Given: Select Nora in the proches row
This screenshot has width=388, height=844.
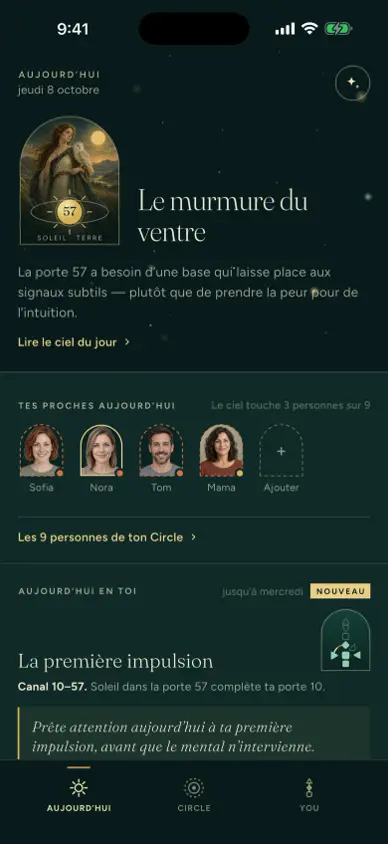Looking at the screenshot, I should click(x=101, y=451).
